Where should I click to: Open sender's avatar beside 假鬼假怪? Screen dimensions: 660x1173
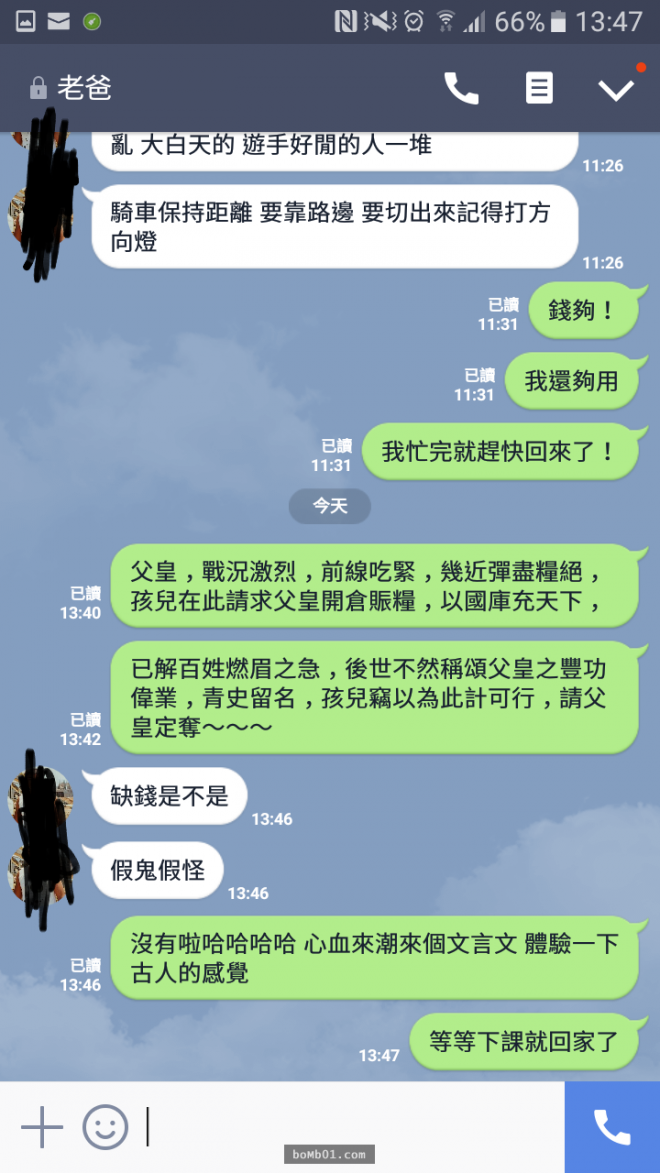pyautogui.click(x=40, y=871)
